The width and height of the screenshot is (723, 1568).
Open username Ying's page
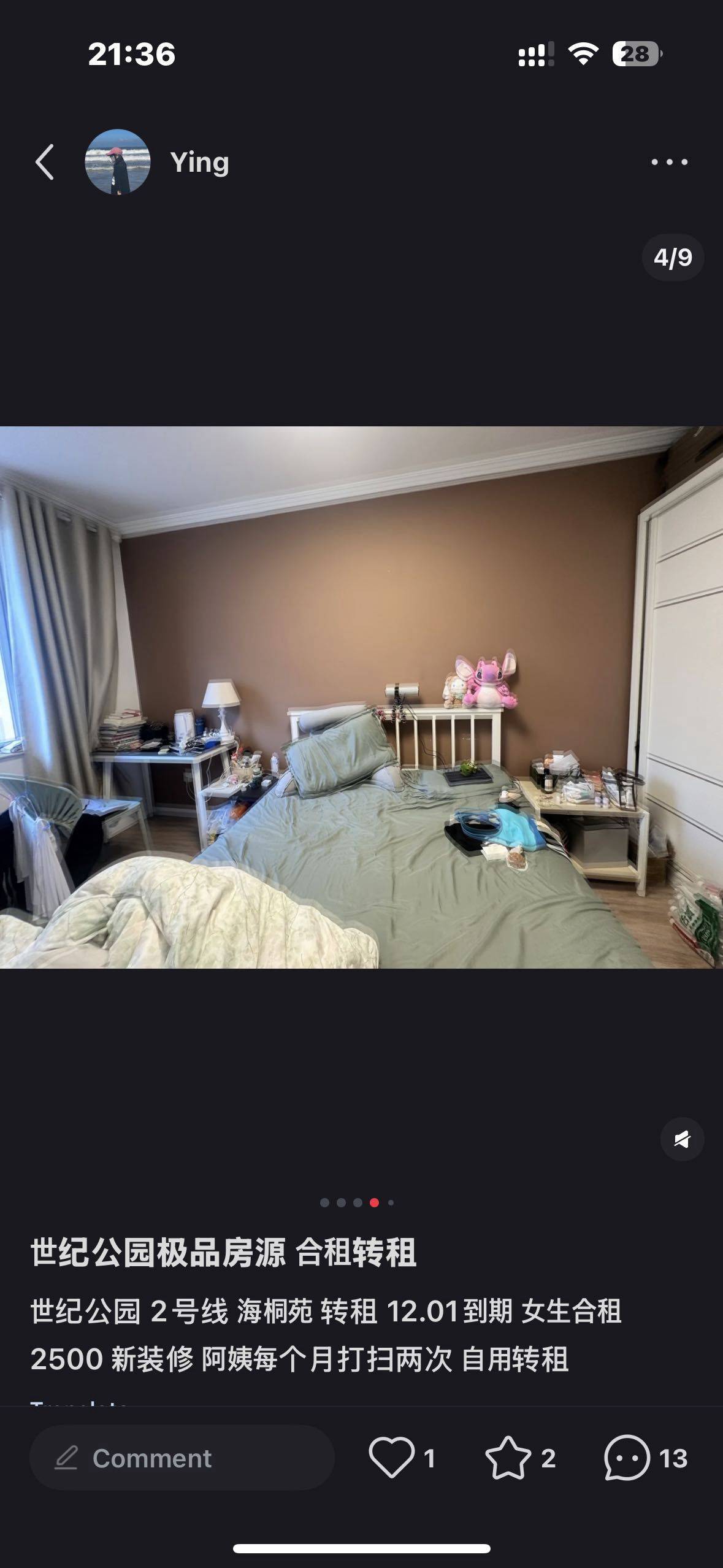tap(199, 163)
